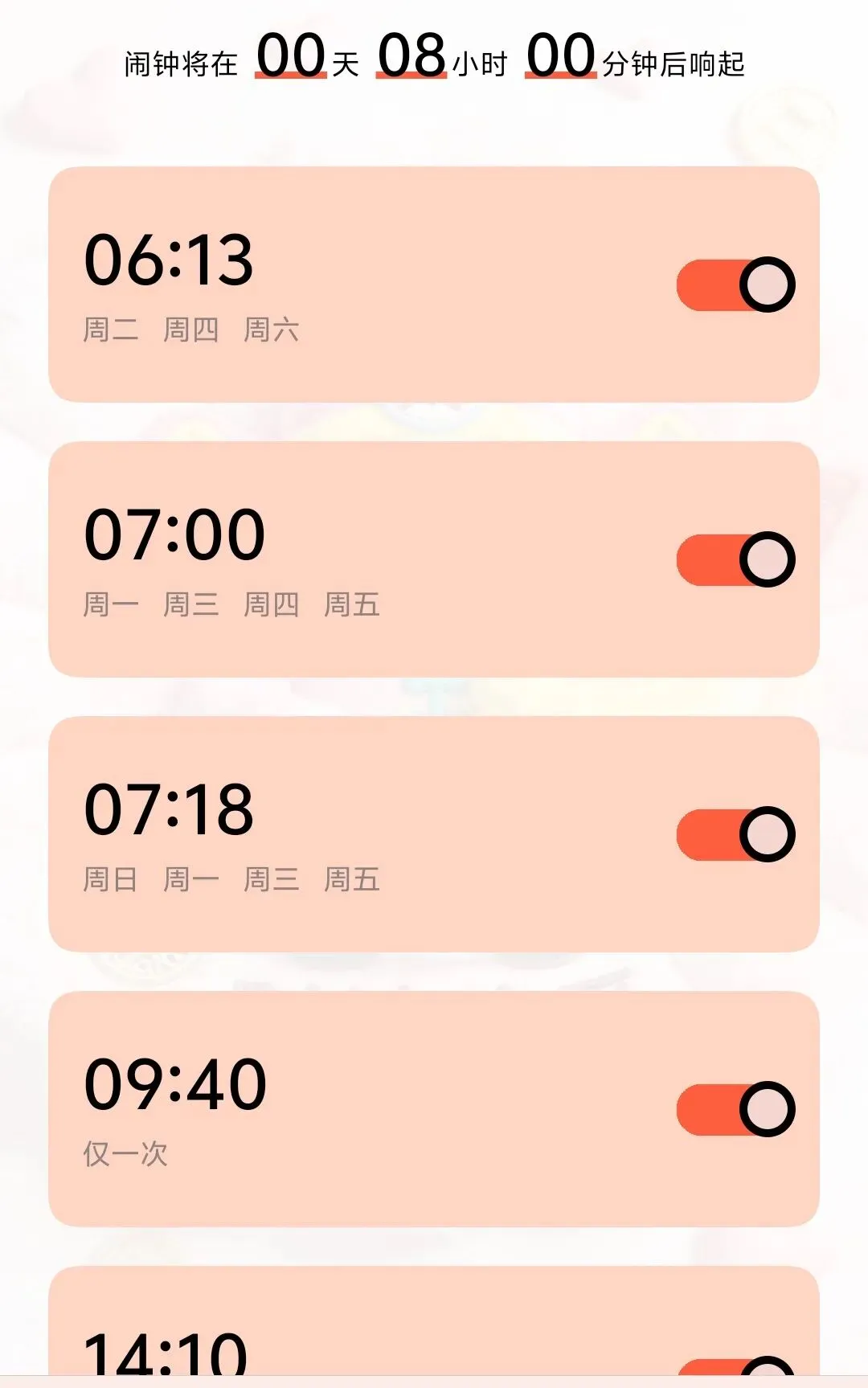Open the 06:13 alarm card

434,285
